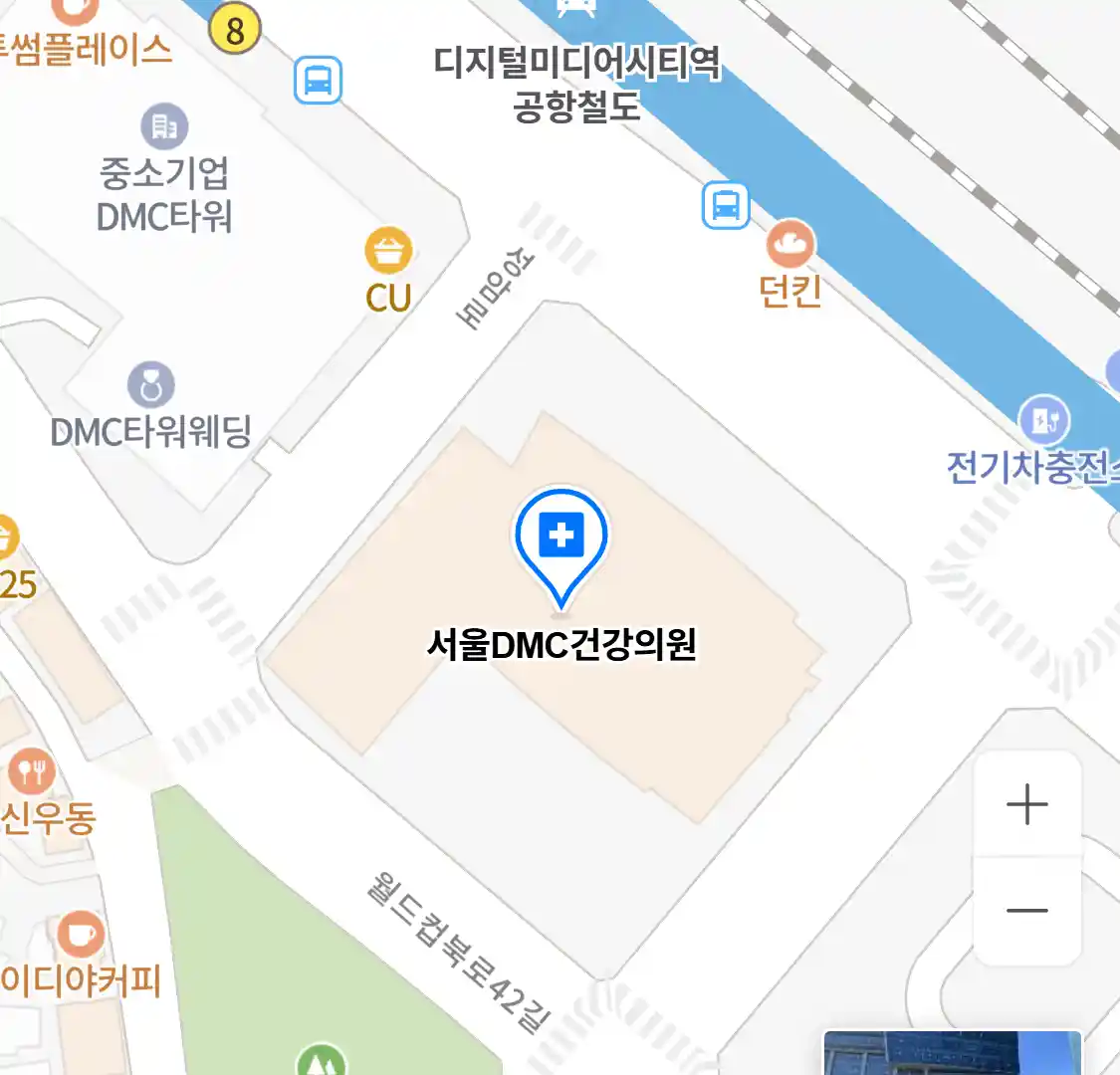Tap the 던킨 donut shop marker
Image resolution: width=1120 pixels, height=1075 pixels.
(790, 244)
